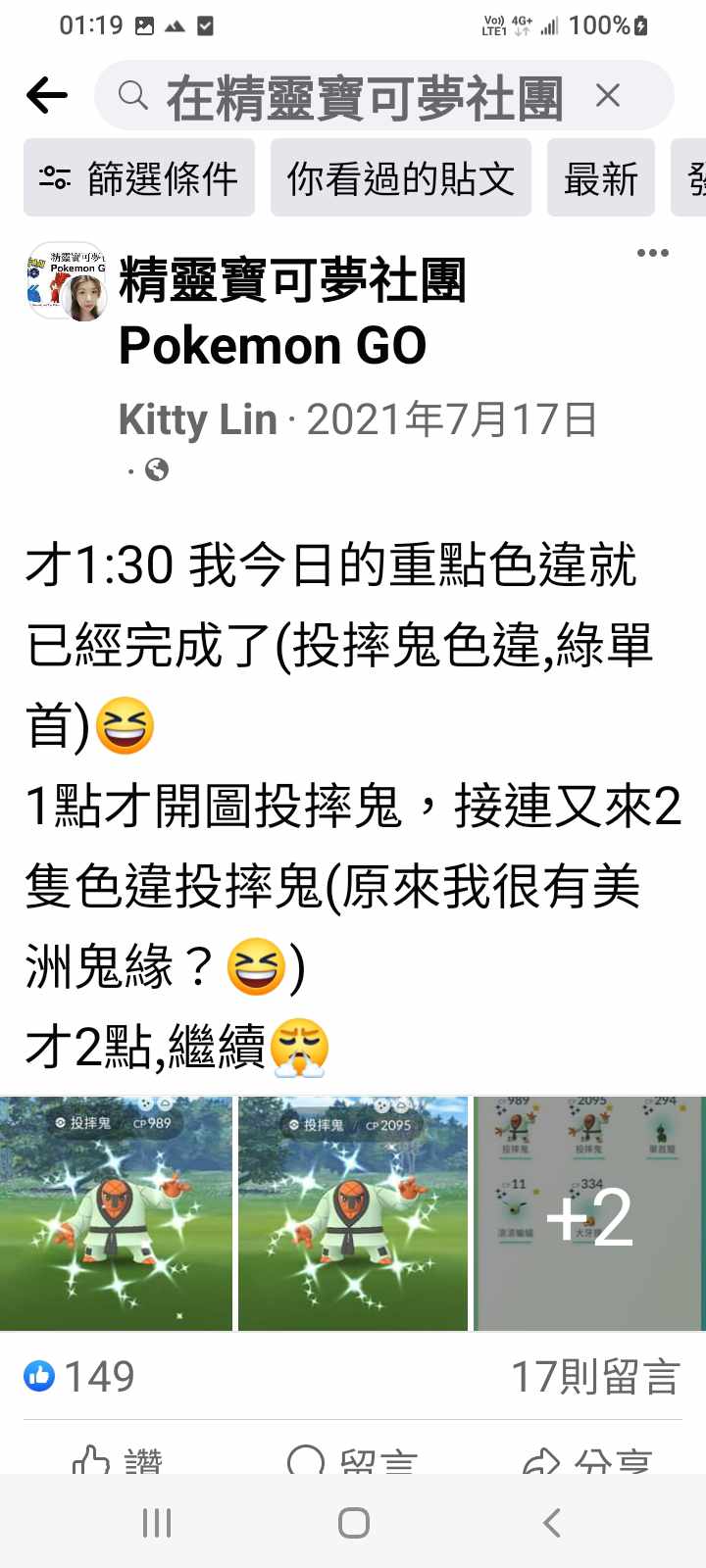This screenshot has height=1568, width=706.
Task: Open the second 投摔鬼 CP2095 photo
Action: [353, 1213]
